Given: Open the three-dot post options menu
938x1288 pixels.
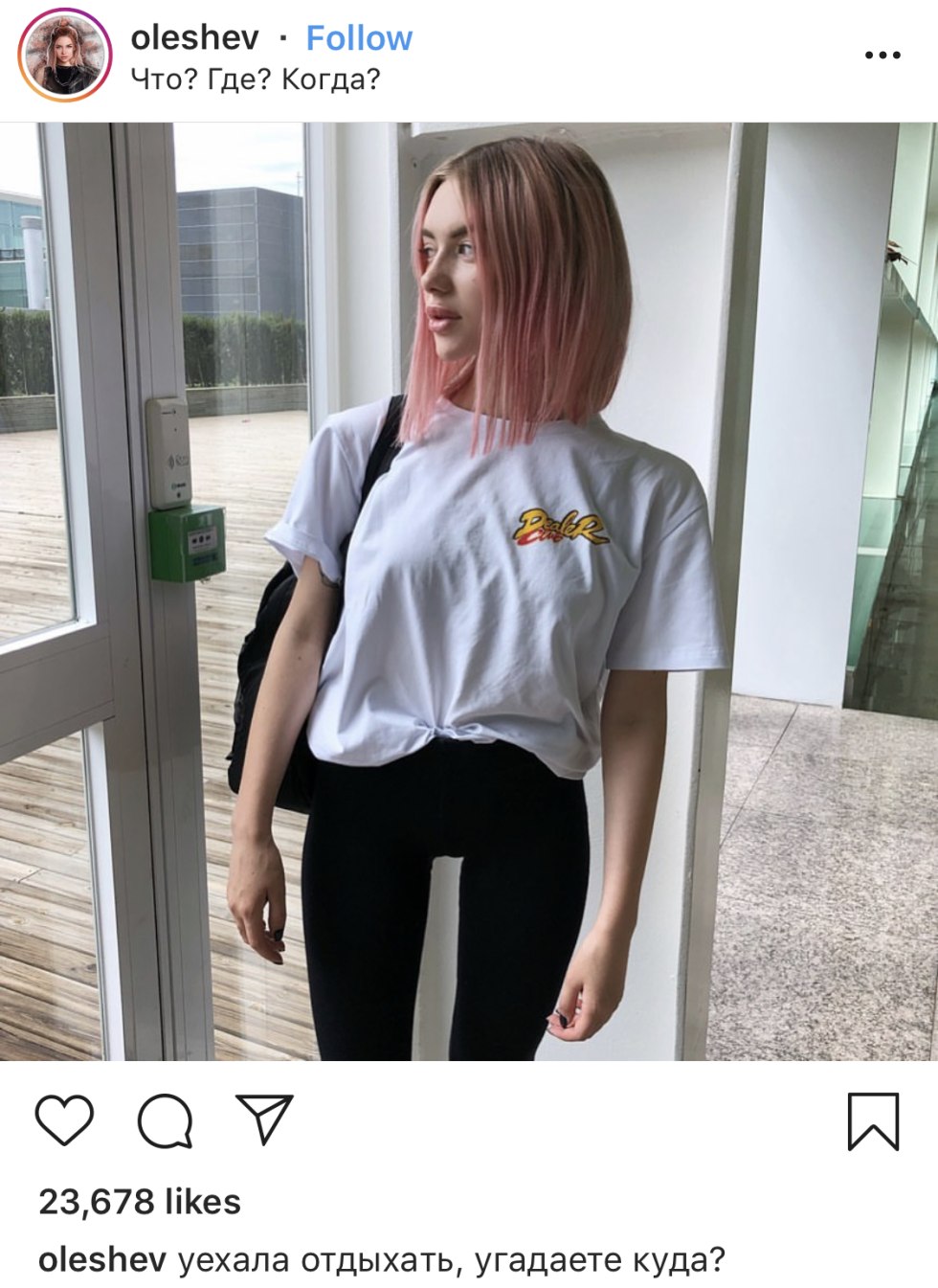Looking at the screenshot, I should pyautogui.click(x=882, y=56).
